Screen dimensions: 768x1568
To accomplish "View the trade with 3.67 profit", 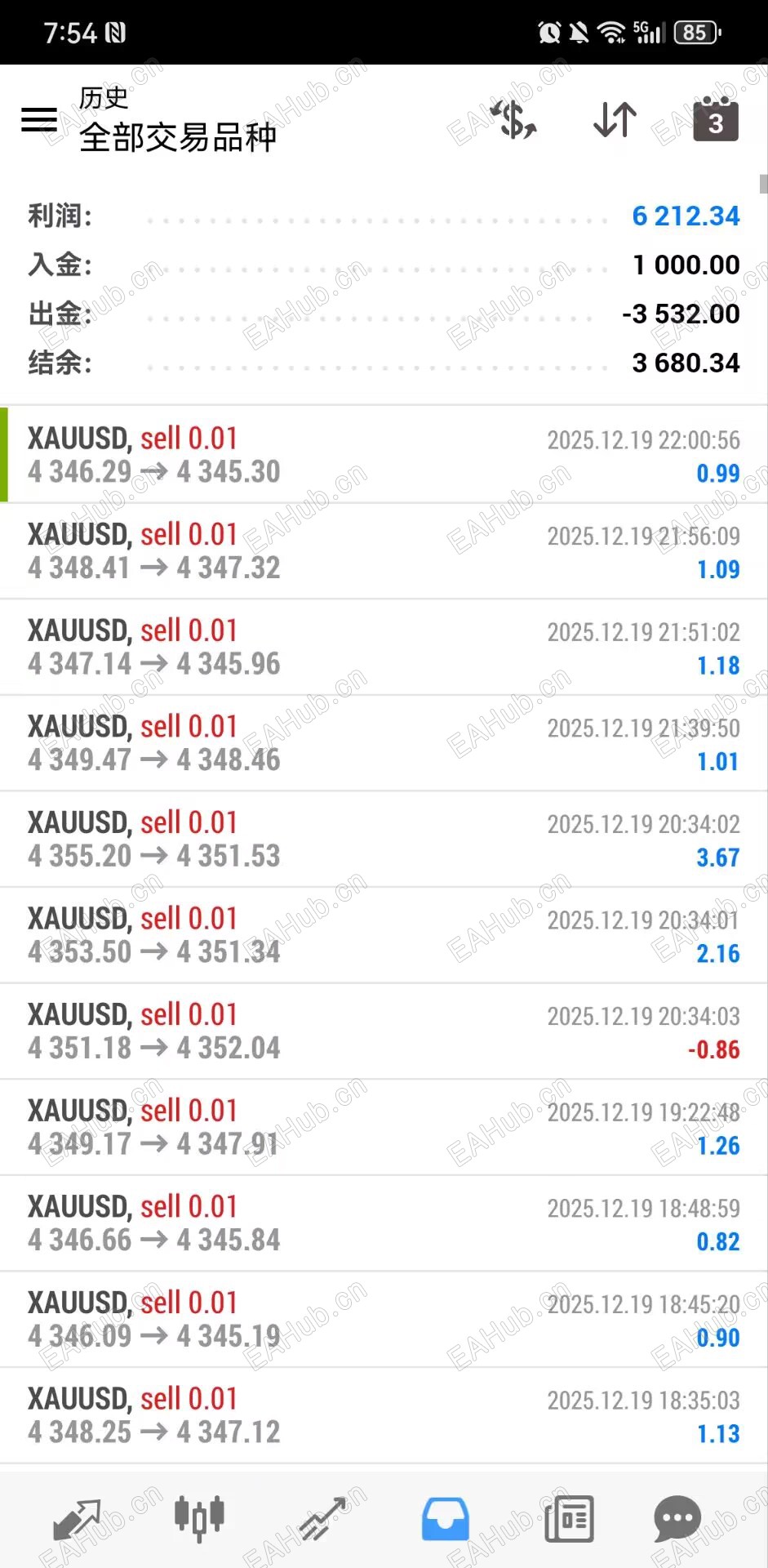I will pyautogui.click(x=384, y=840).
